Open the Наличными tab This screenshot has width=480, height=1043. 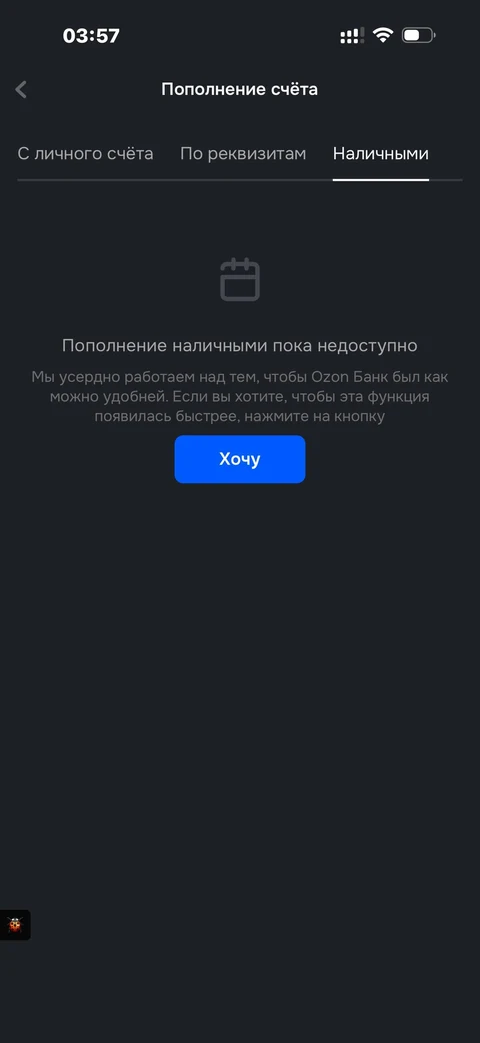point(381,154)
